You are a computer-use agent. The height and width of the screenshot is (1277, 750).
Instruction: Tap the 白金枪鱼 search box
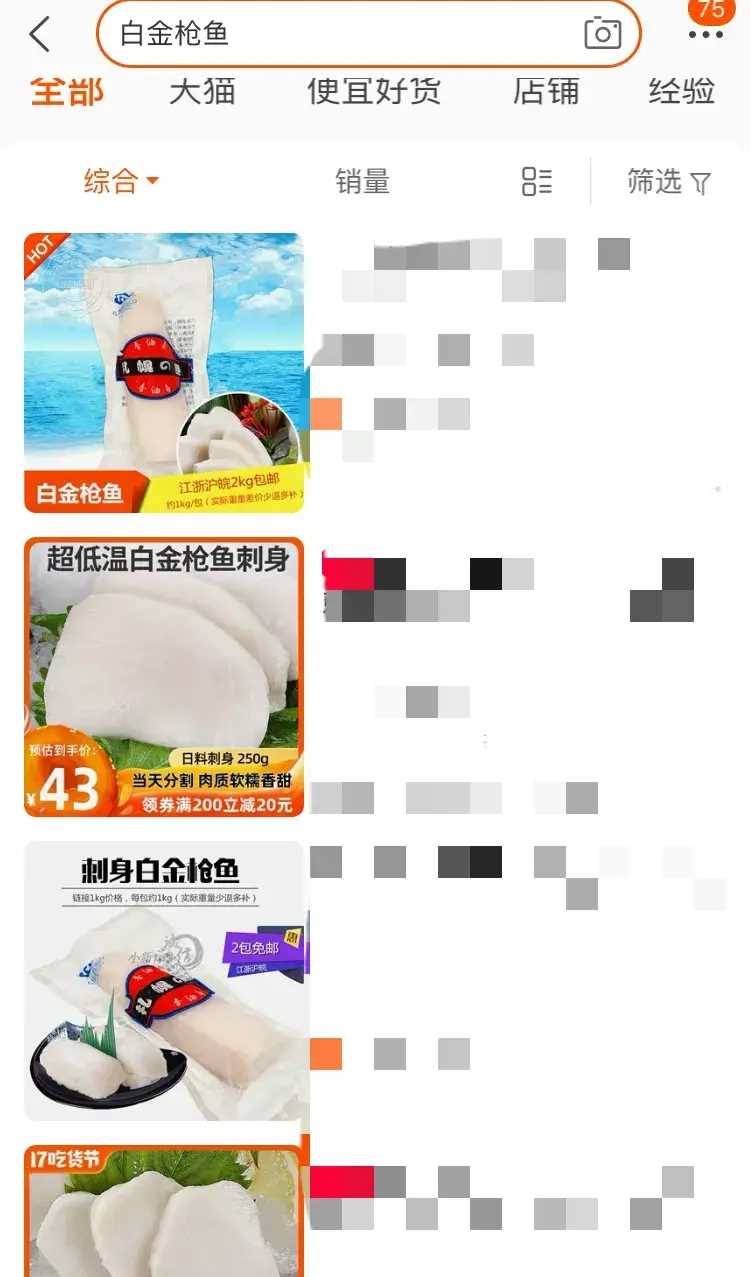[340, 33]
